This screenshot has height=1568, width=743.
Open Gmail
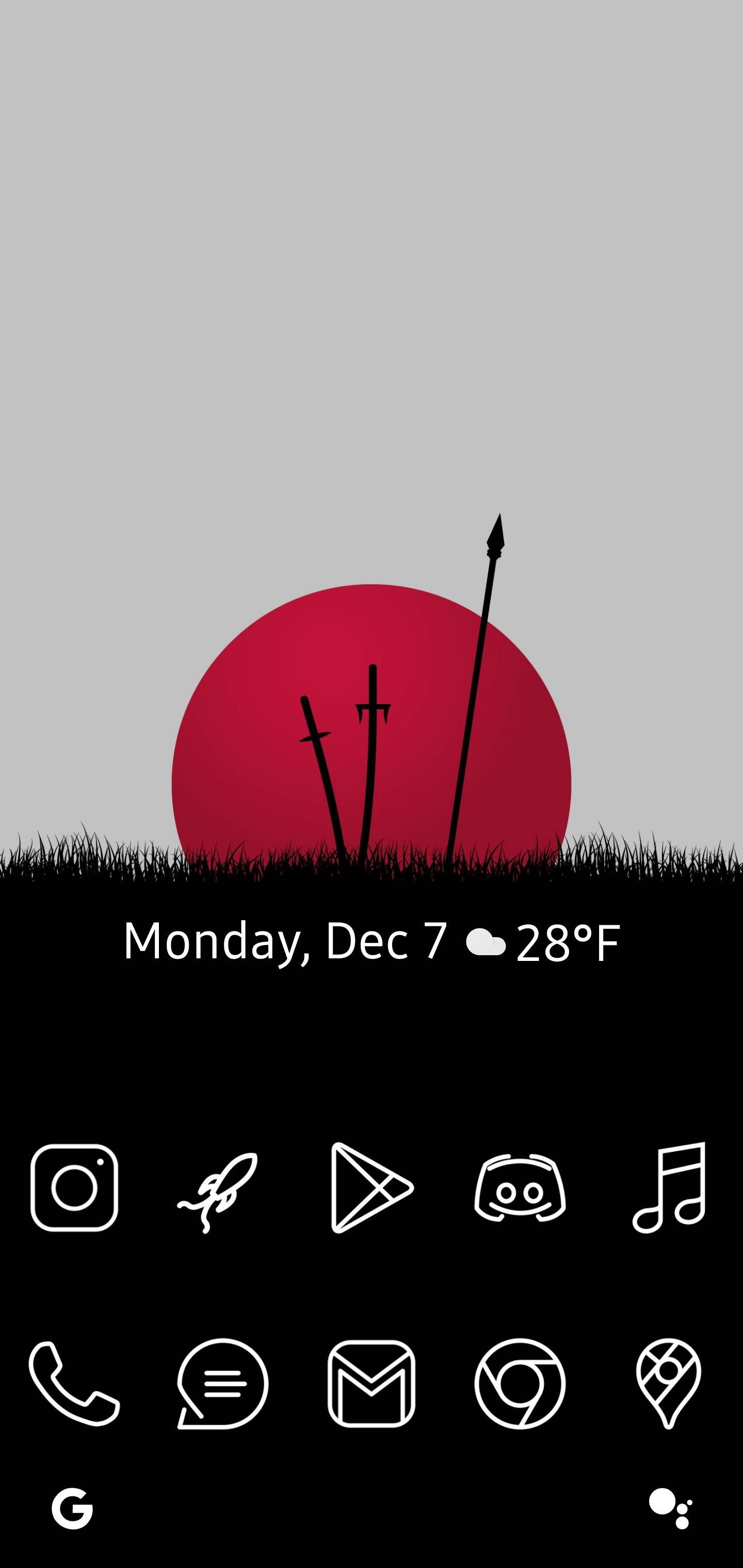point(372,1383)
